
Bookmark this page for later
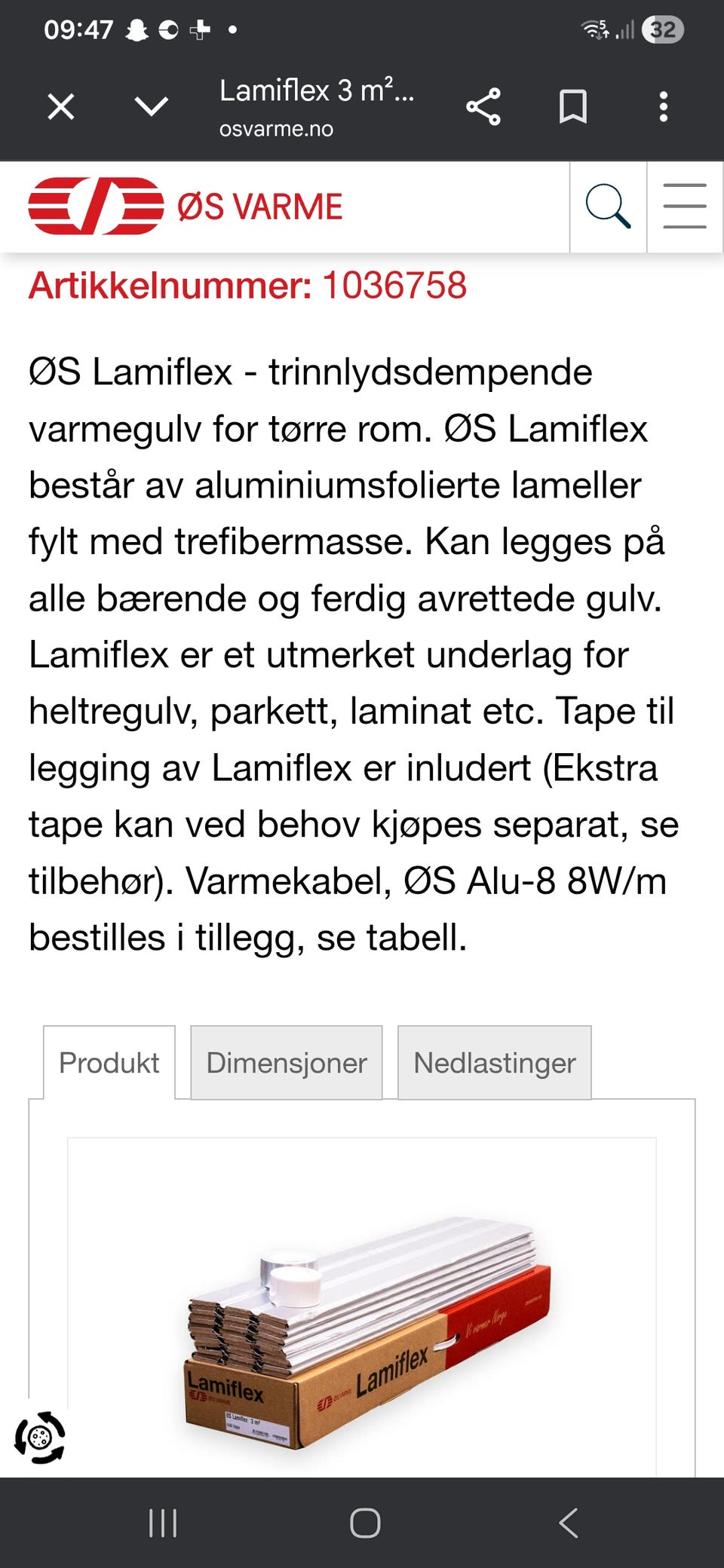(x=574, y=108)
